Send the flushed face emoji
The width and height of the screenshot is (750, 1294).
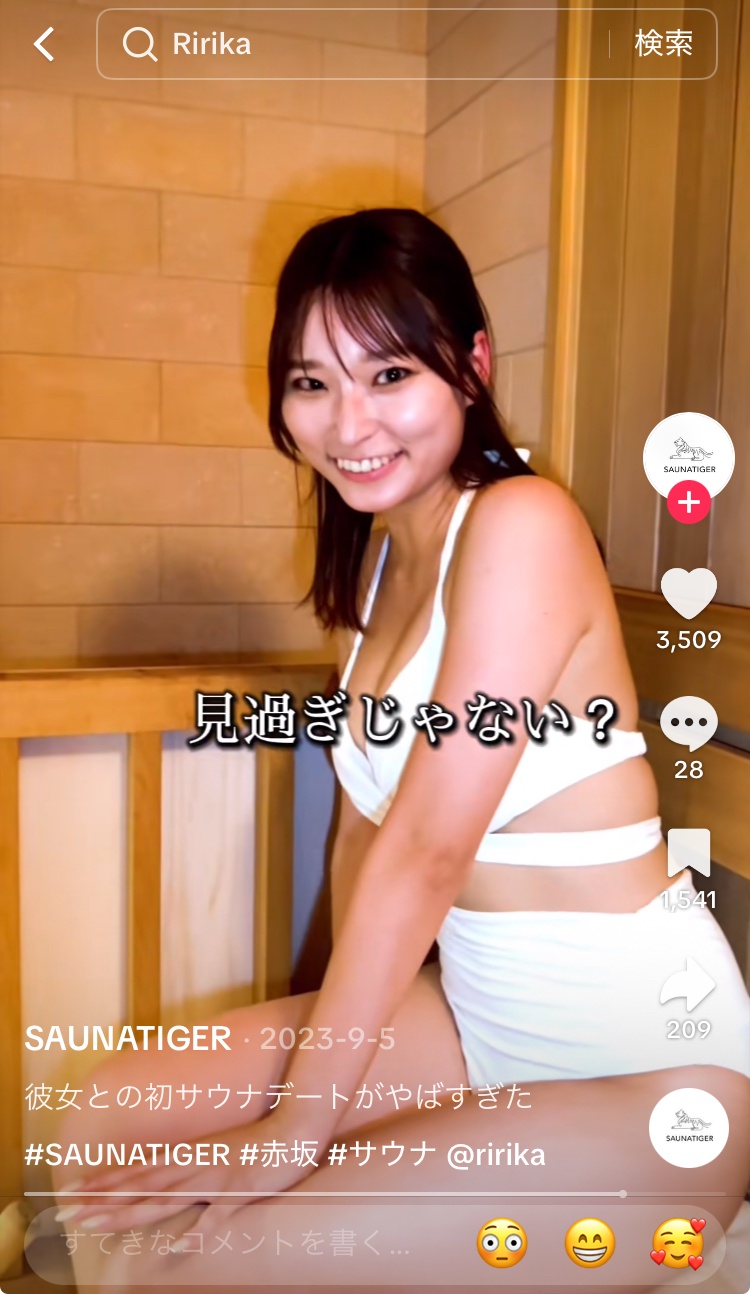pyautogui.click(x=501, y=1243)
